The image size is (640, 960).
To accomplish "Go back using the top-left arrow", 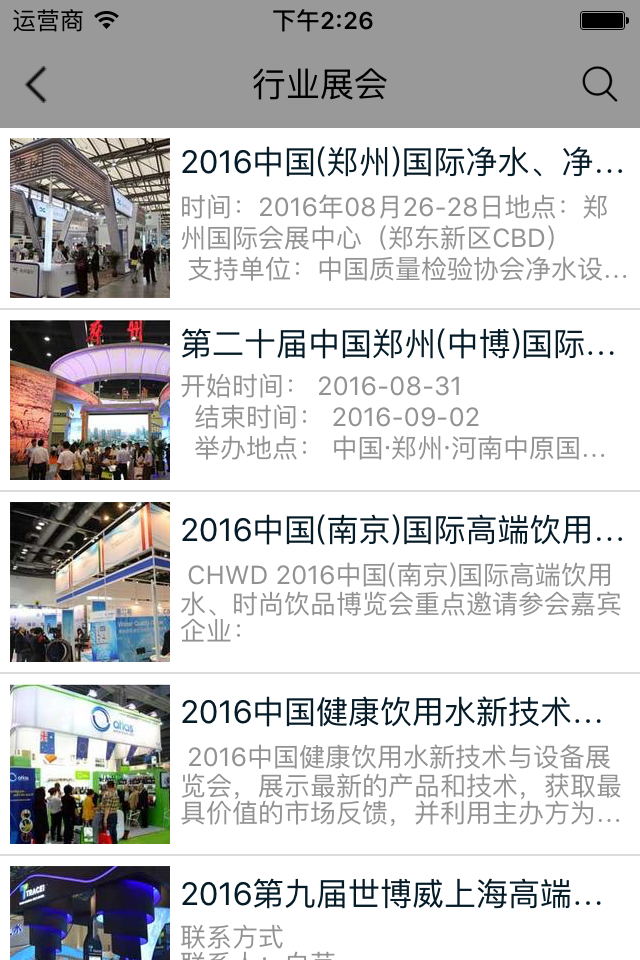I will (36, 85).
